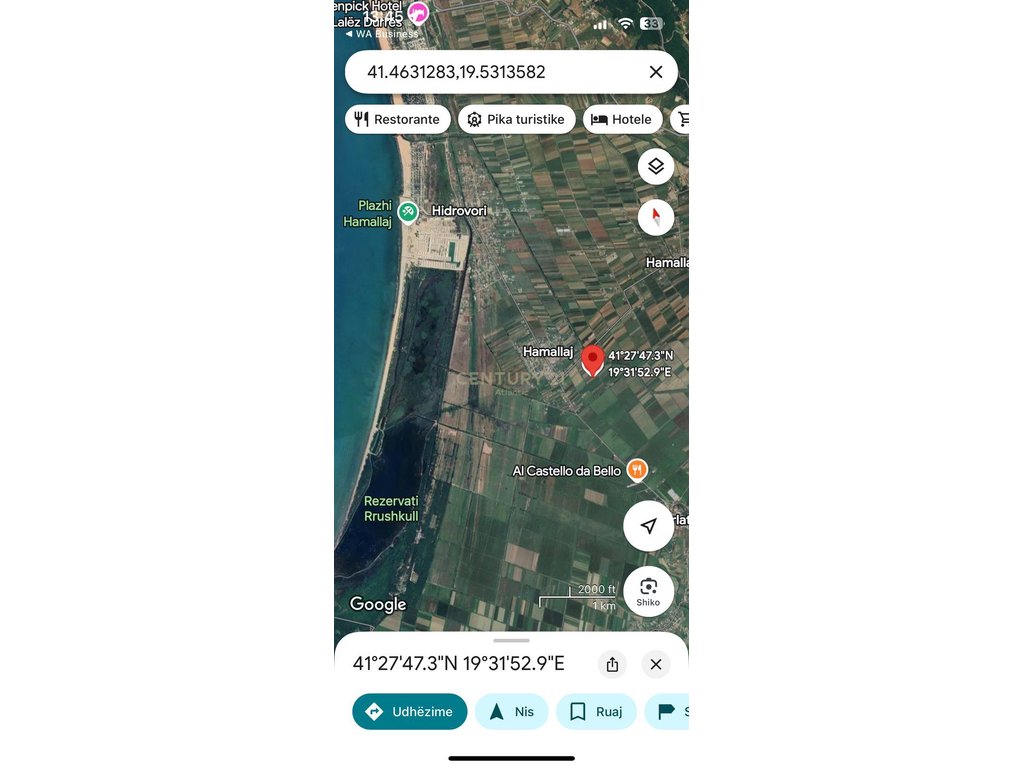Open the Shiko camera lens button
1024x768 pixels.
pyautogui.click(x=648, y=590)
